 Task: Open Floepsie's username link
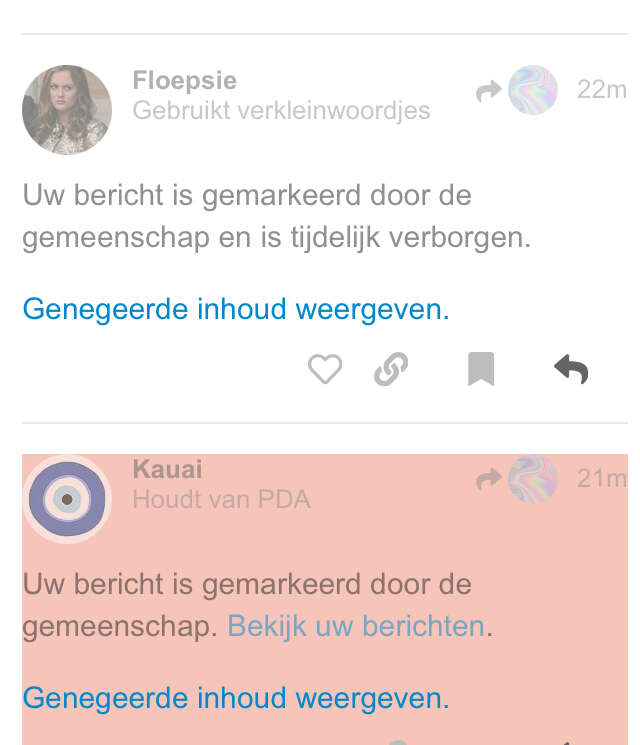184,81
